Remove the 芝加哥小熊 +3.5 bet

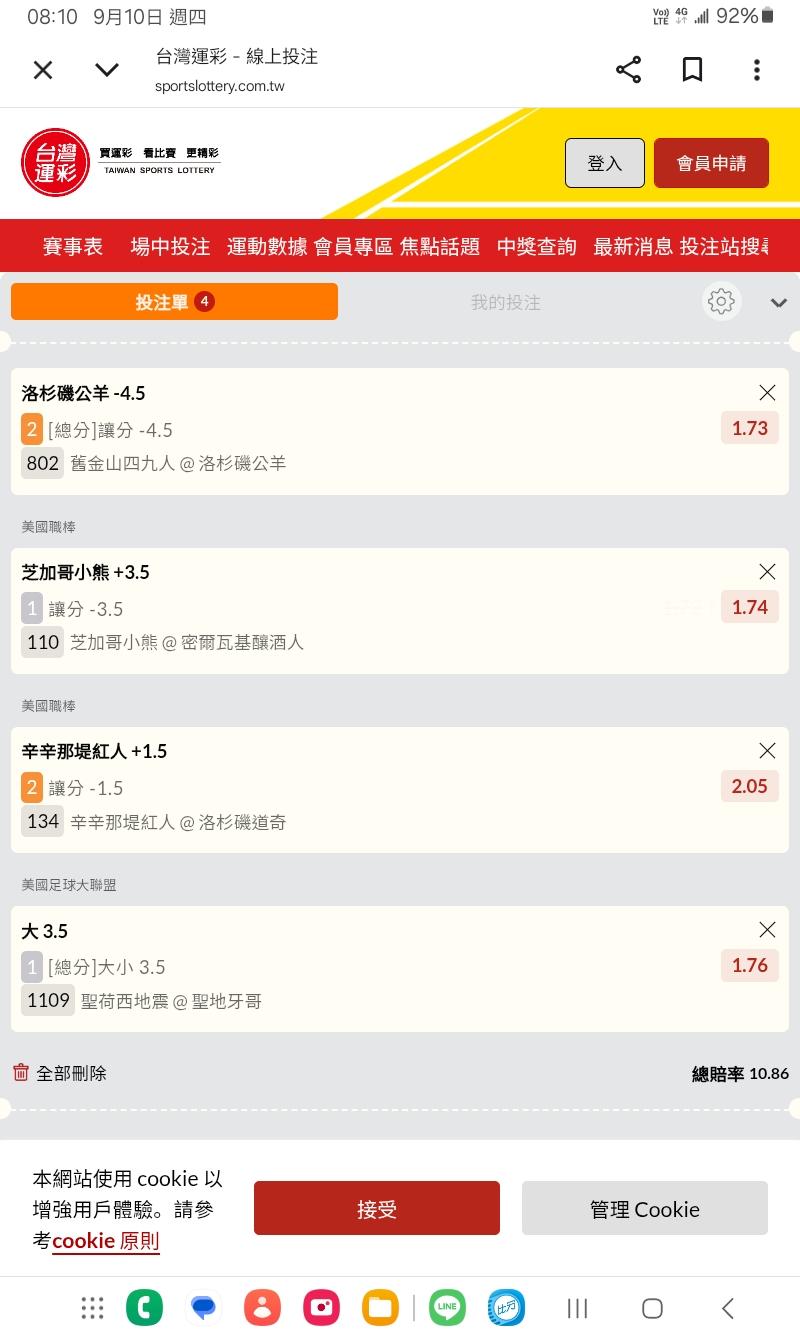[x=767, y=571]
